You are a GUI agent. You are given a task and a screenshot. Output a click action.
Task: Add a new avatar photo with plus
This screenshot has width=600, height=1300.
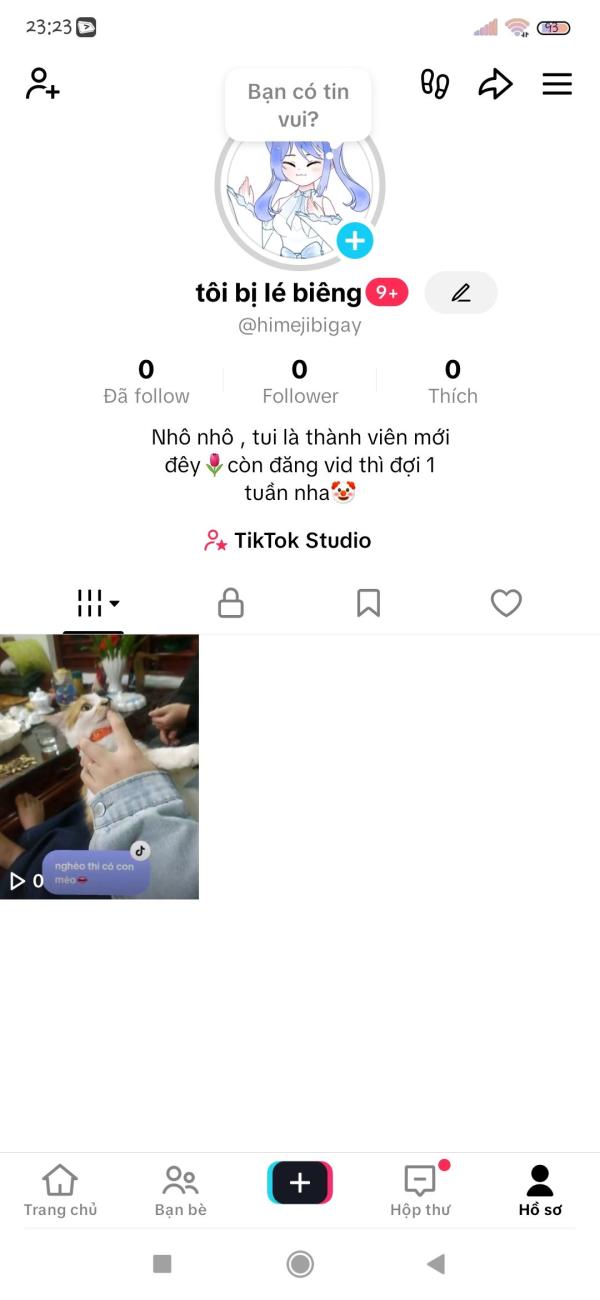354,241
